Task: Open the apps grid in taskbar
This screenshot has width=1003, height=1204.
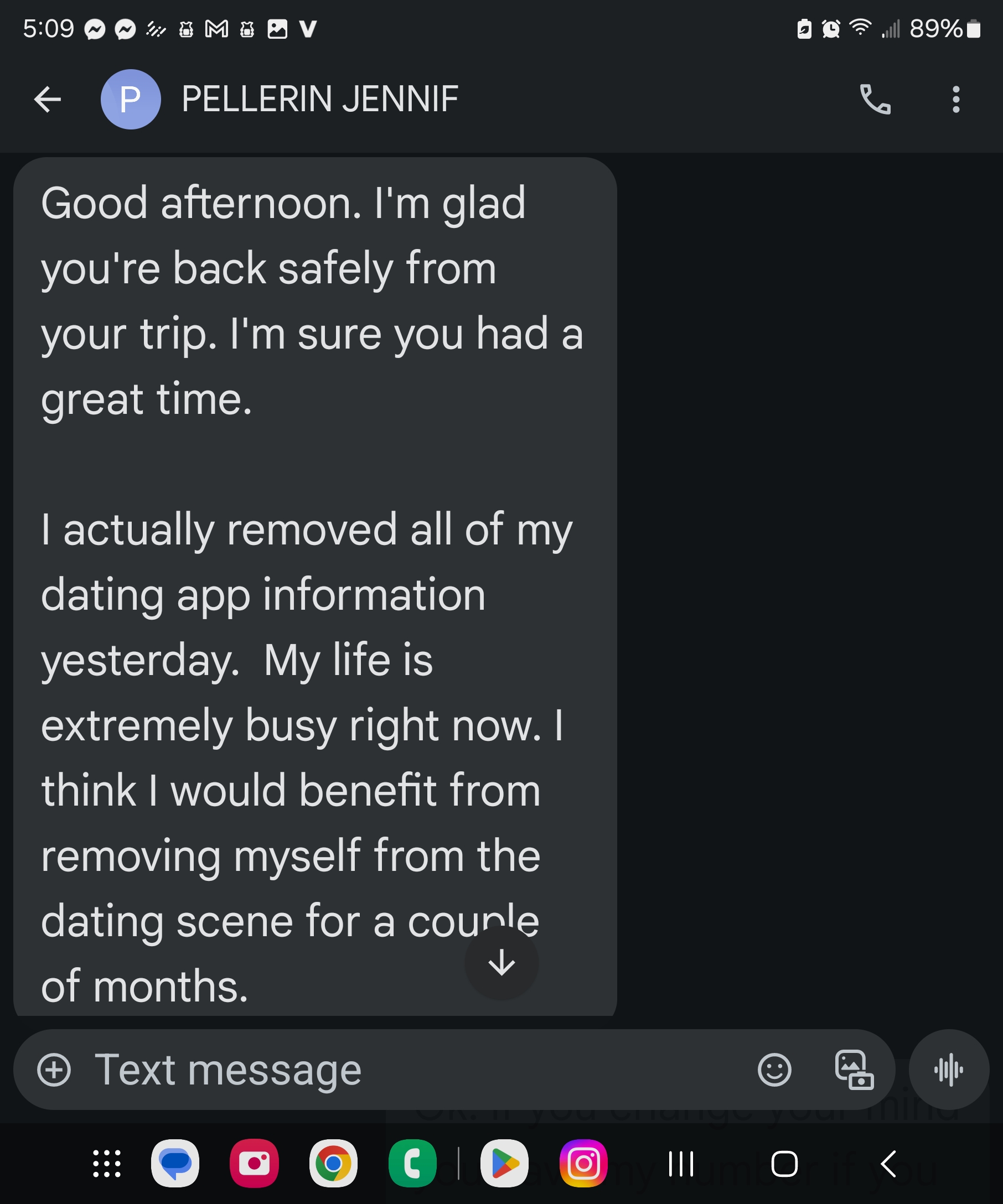Action: pos(107,1164)
